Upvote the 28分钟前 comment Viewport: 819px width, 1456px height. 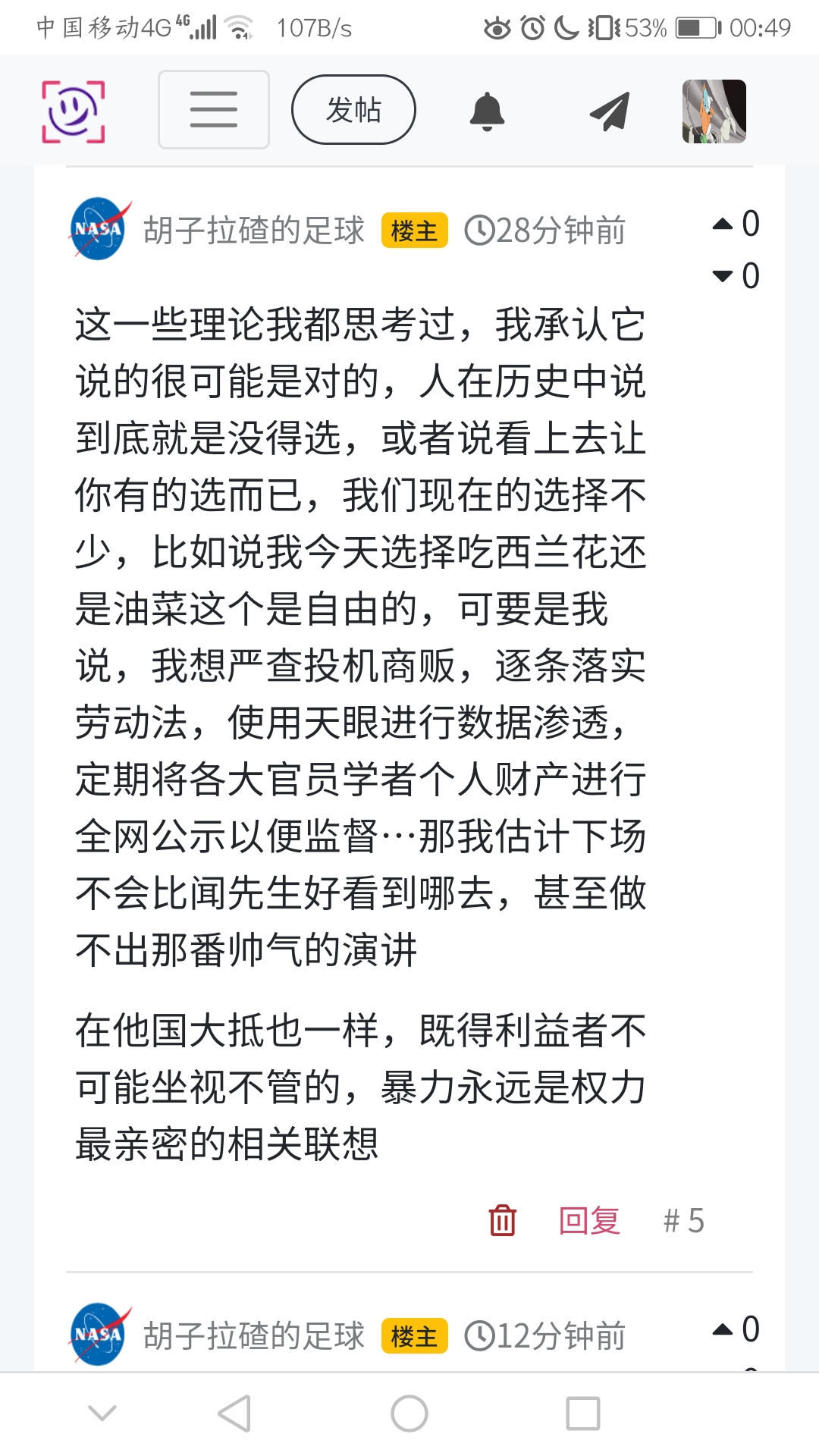[x=723, y=224]
